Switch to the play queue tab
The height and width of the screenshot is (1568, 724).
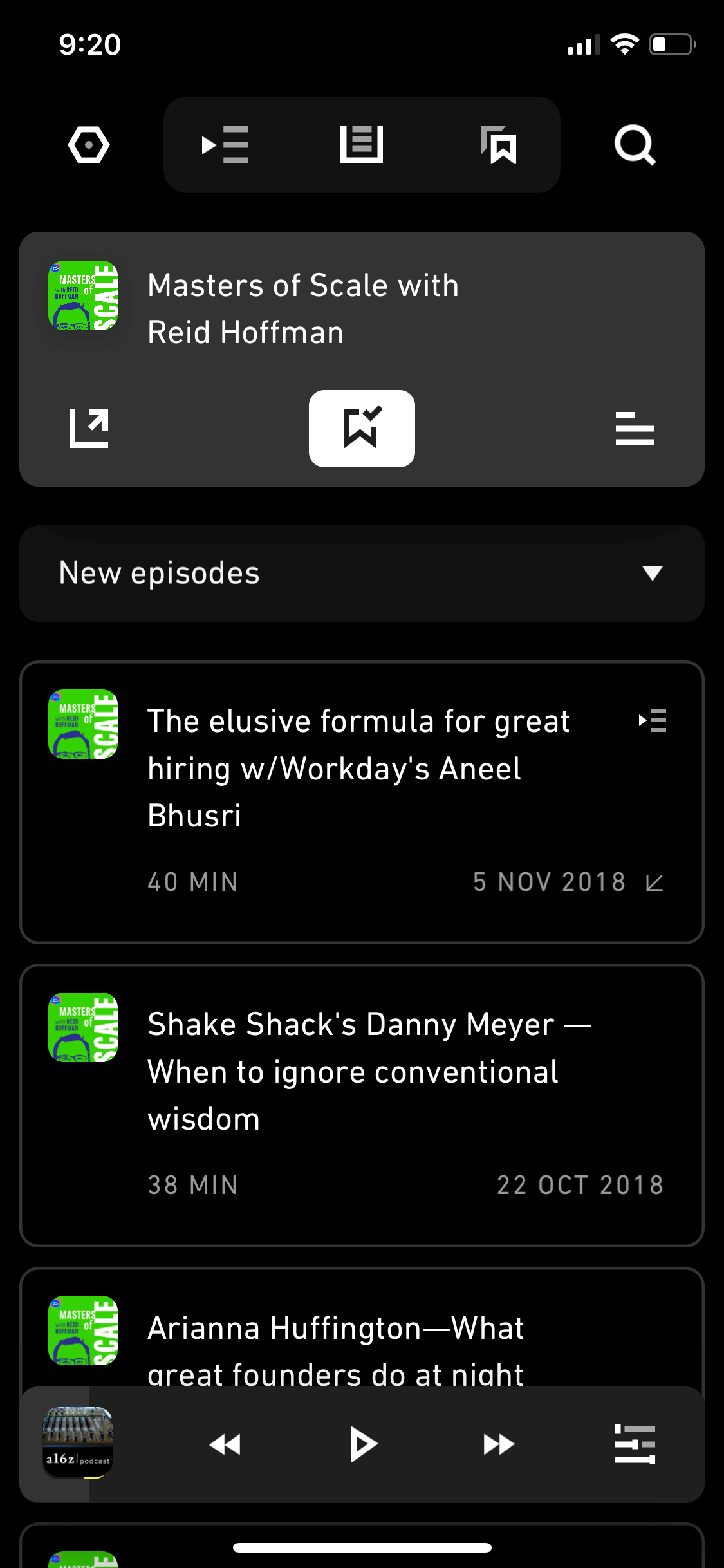tap(225, 145)
